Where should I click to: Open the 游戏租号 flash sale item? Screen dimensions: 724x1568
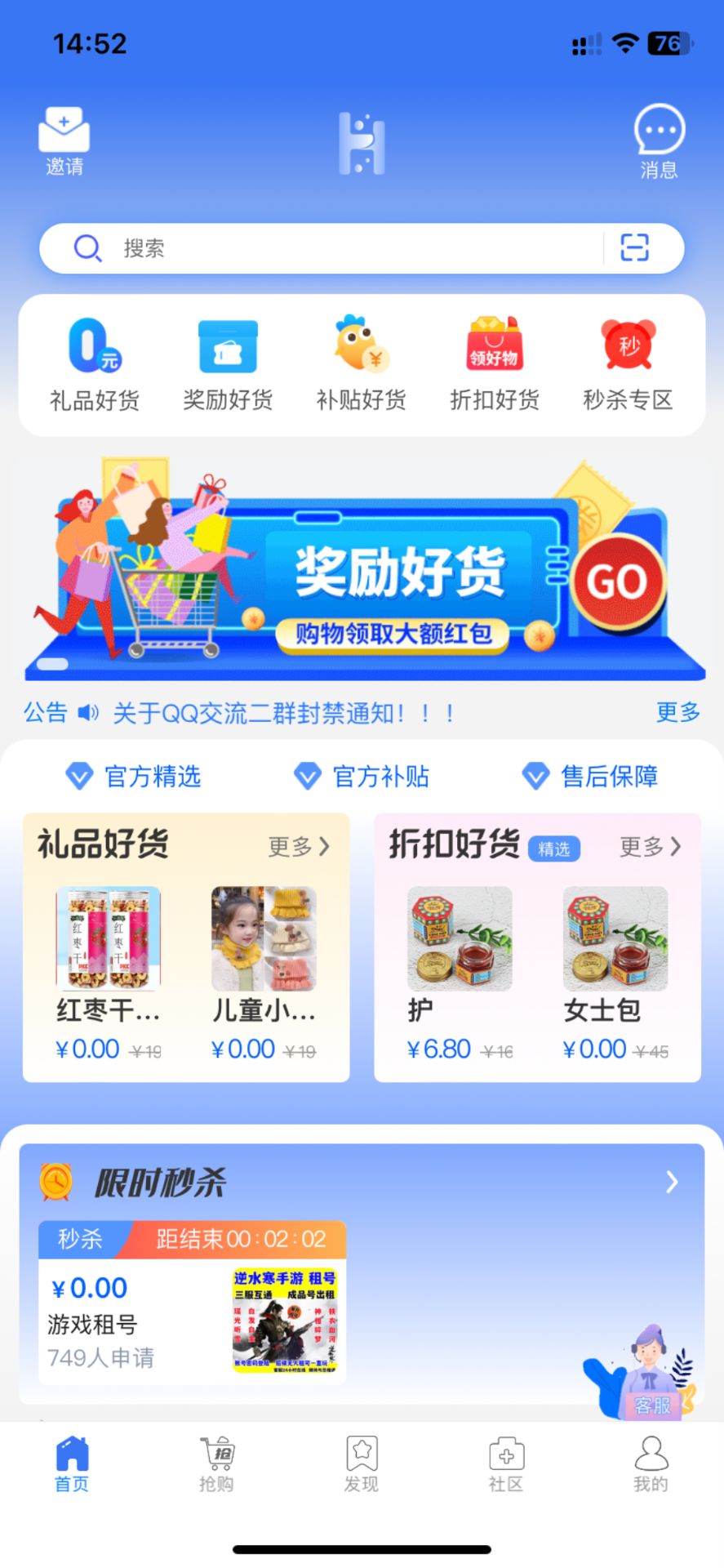tap(193, 1303)
